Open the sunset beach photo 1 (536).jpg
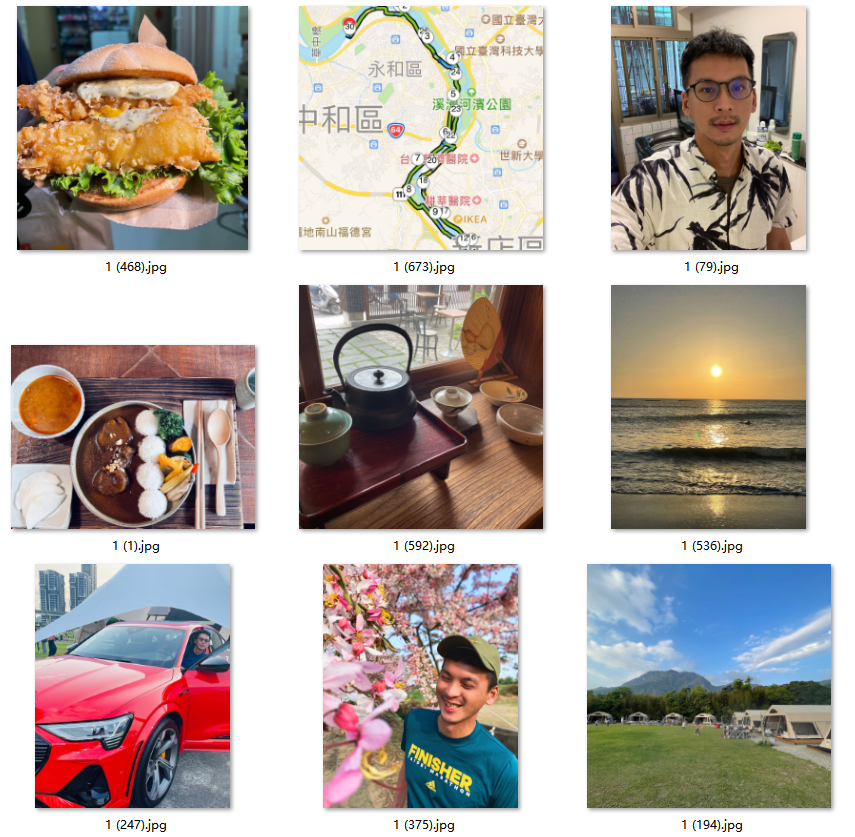 (x=709, y=407)
